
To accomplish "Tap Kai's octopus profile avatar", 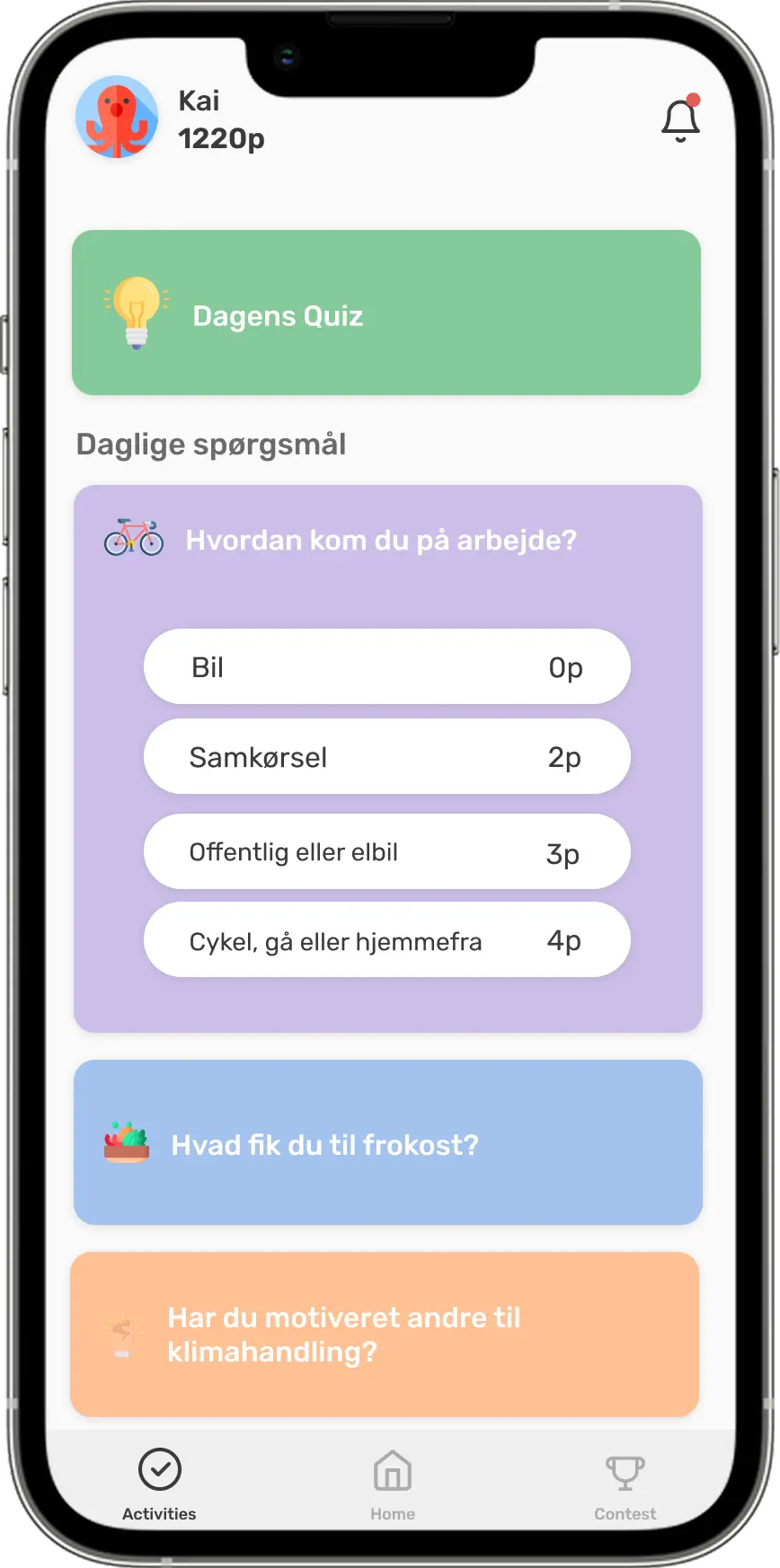I will (x=117, y=118).
